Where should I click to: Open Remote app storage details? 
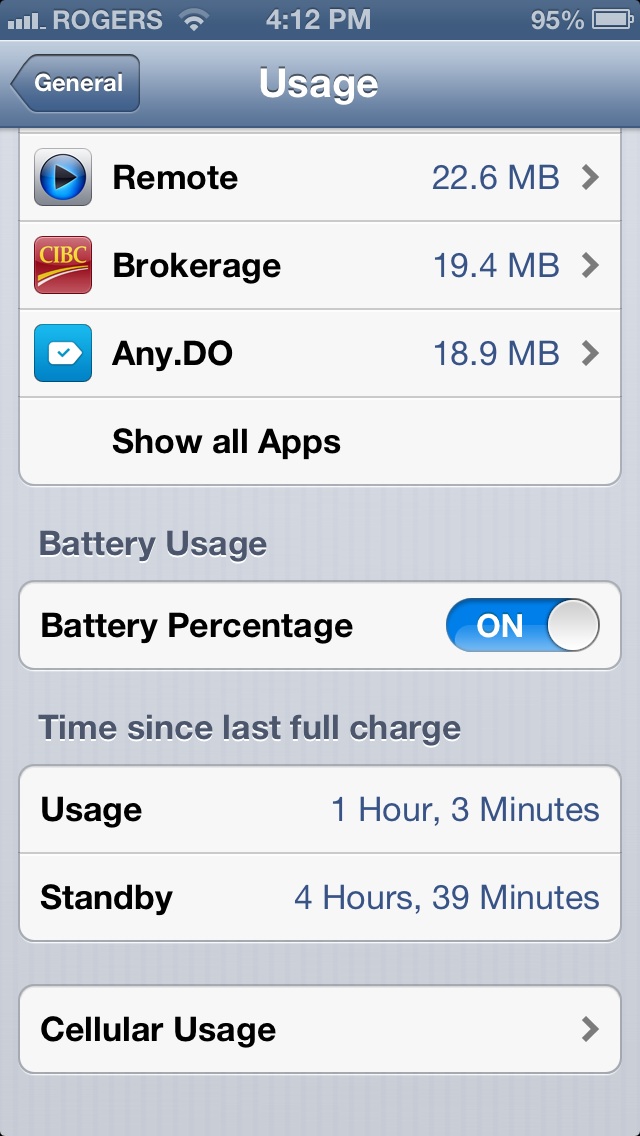pos(320,178)
